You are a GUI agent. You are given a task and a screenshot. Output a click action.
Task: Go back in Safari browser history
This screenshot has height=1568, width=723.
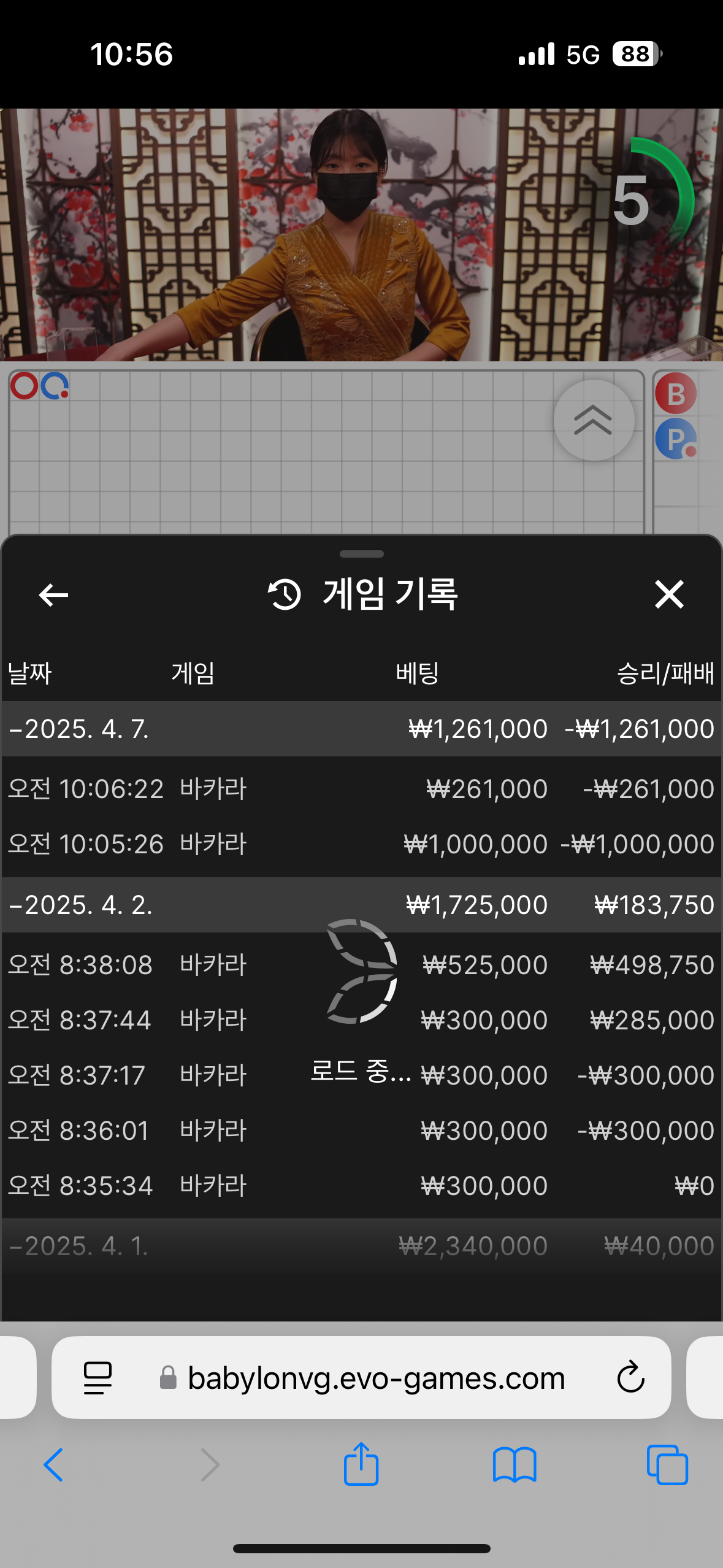pos(53,1464)
